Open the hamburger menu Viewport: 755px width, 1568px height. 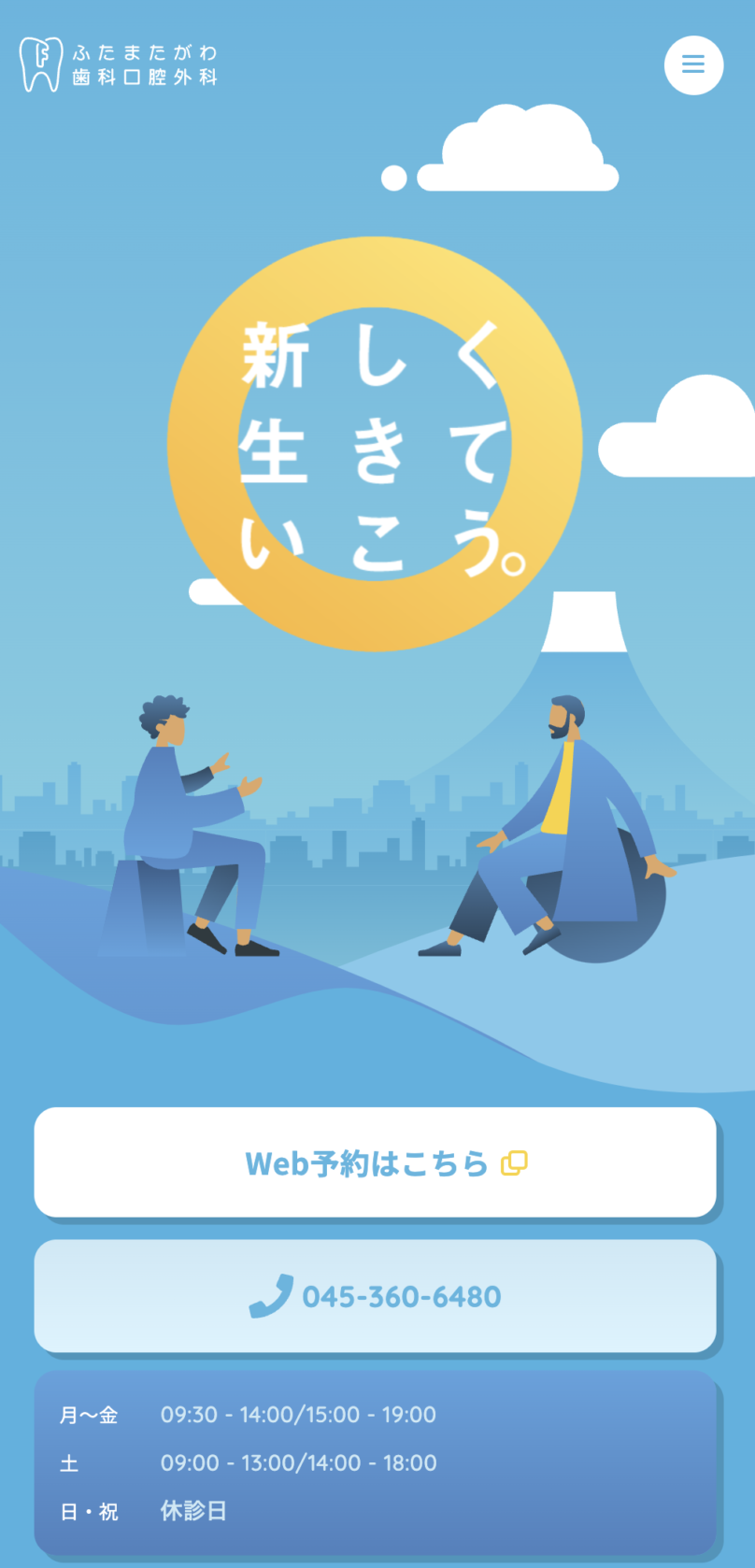click(x=693, y=64)
